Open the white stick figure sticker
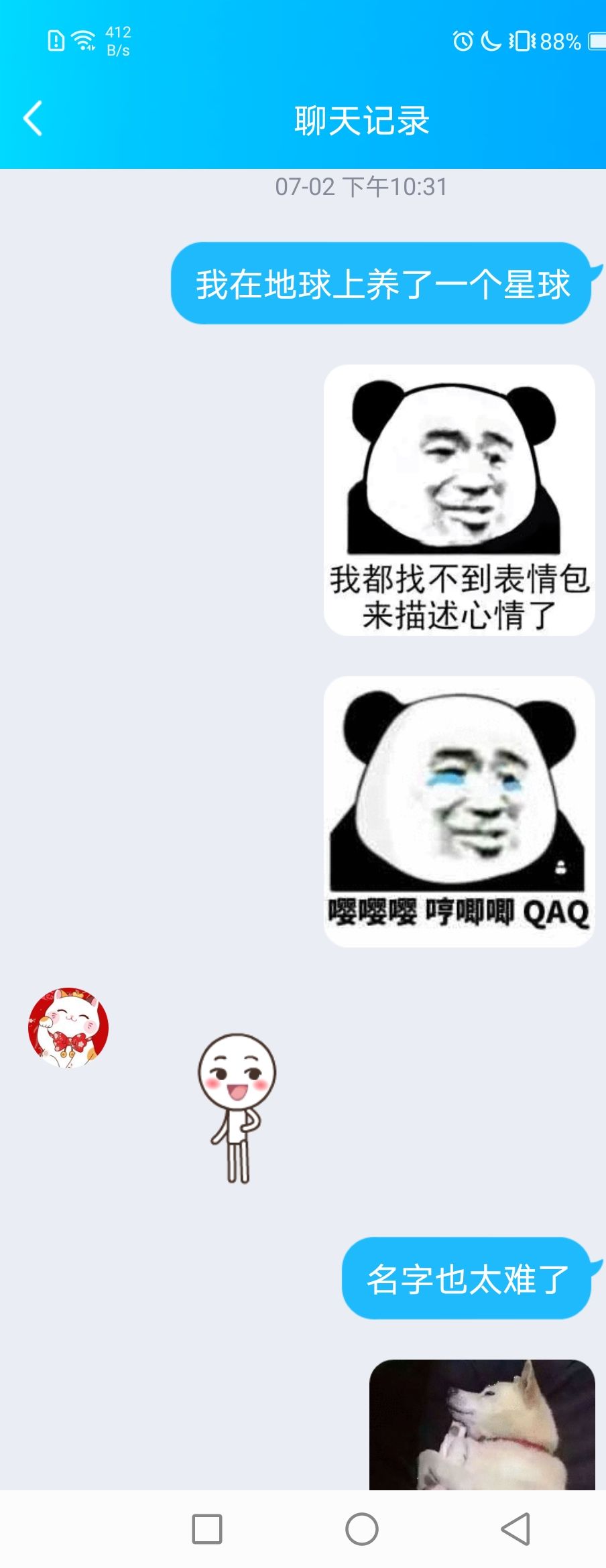The height and width of the screenshot is (1568, 606). click(237, 1108)
